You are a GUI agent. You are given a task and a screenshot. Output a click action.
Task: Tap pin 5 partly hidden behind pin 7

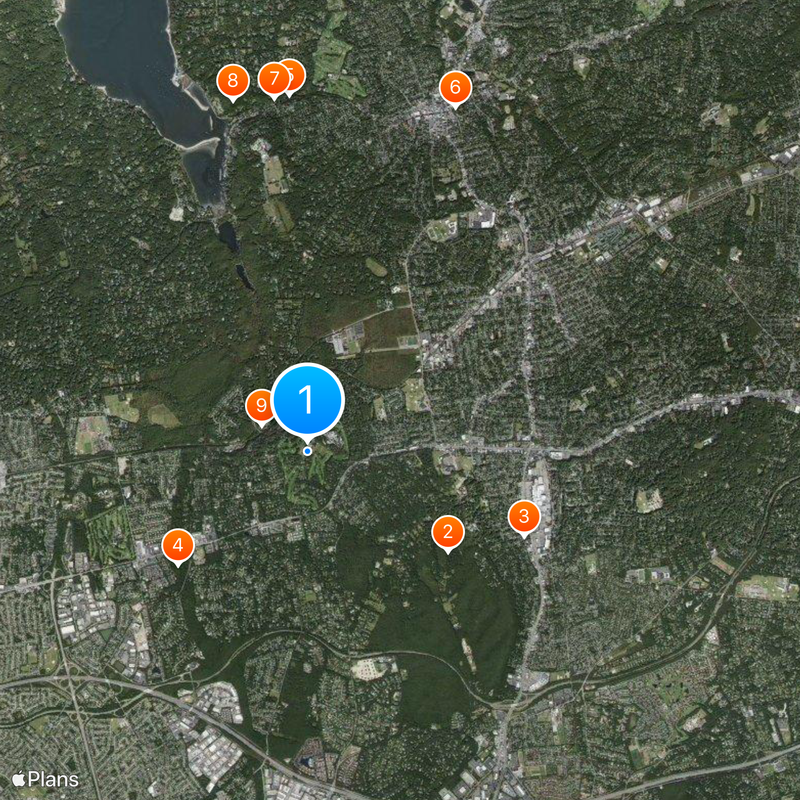295,72
